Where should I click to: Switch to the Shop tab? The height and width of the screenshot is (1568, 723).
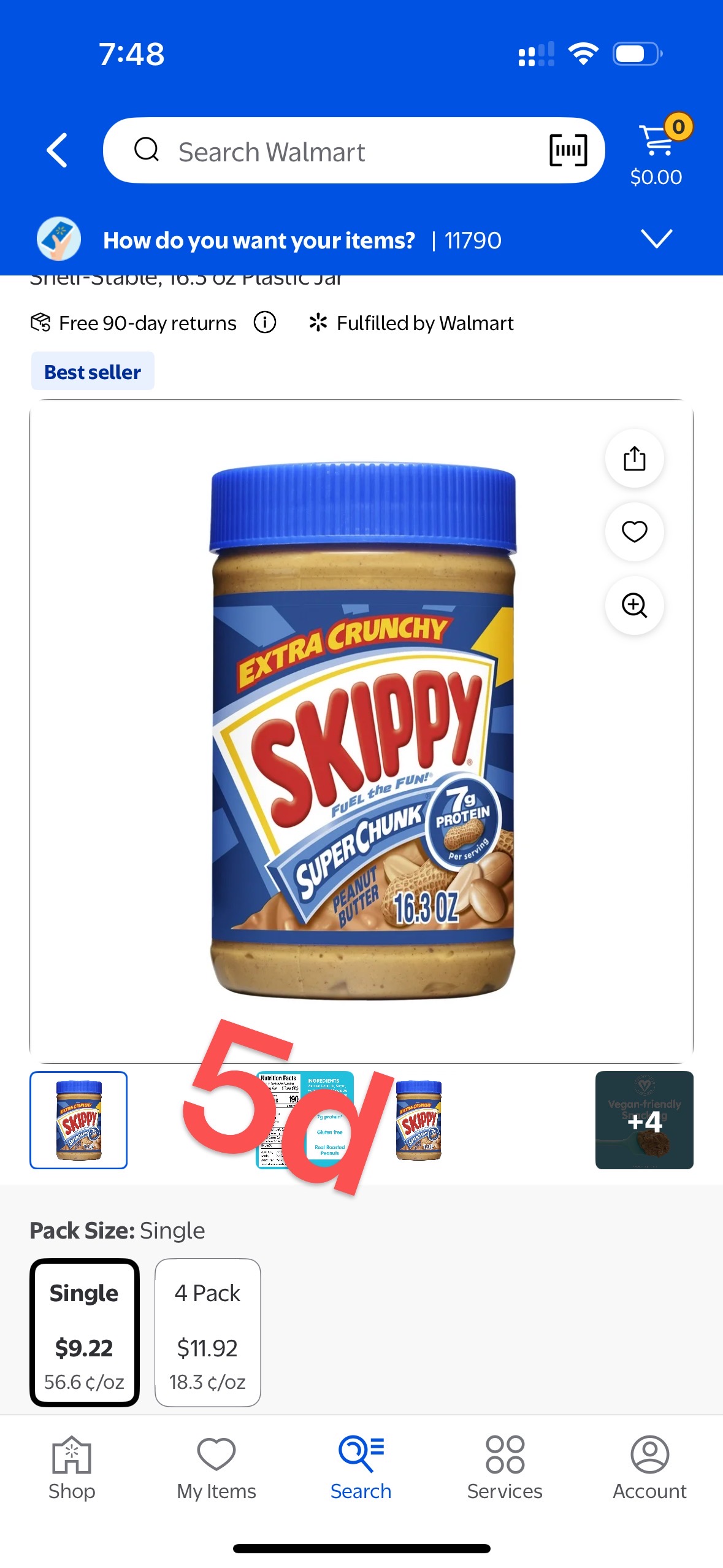tap(72, 1467)
